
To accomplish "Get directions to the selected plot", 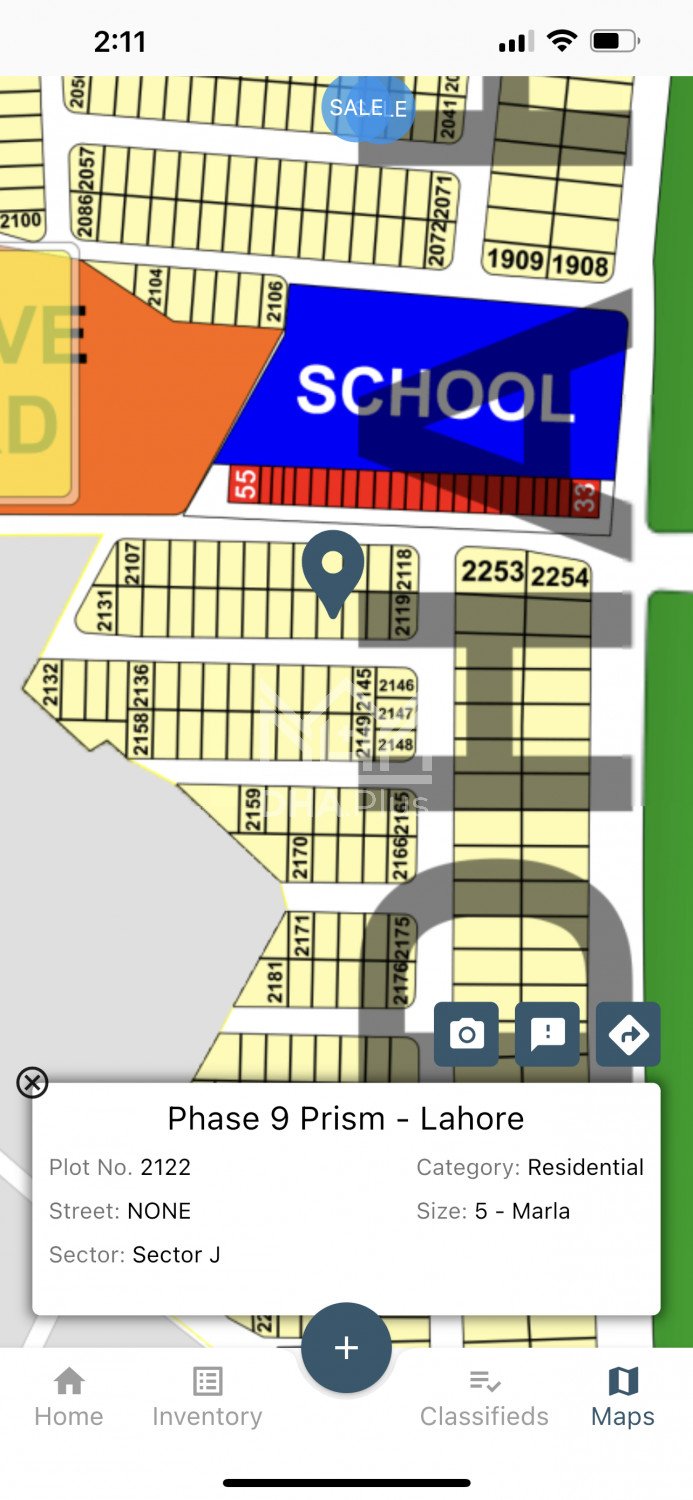I will 628,1034.
